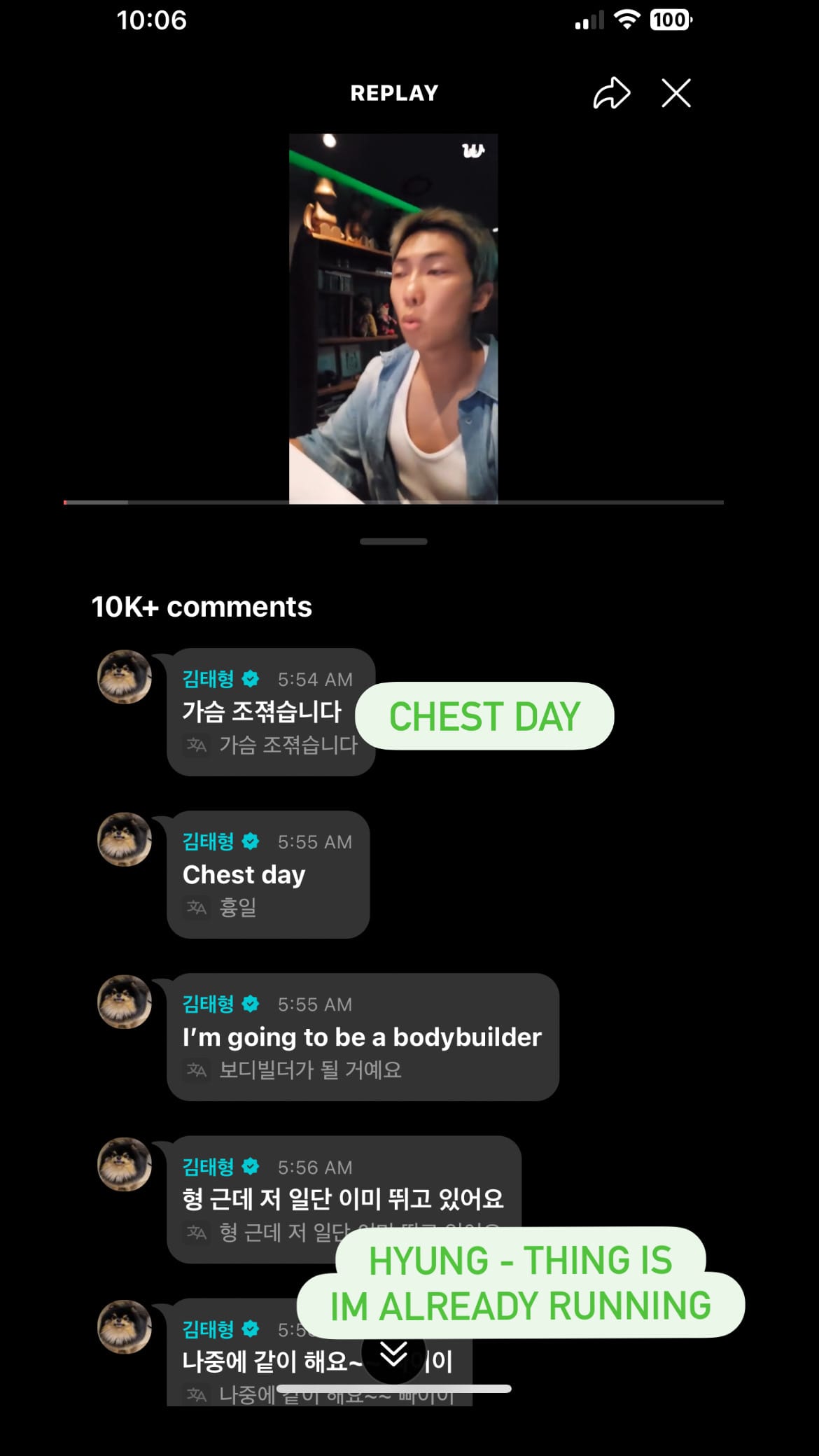Close the replay screen

tap(675, 93)
